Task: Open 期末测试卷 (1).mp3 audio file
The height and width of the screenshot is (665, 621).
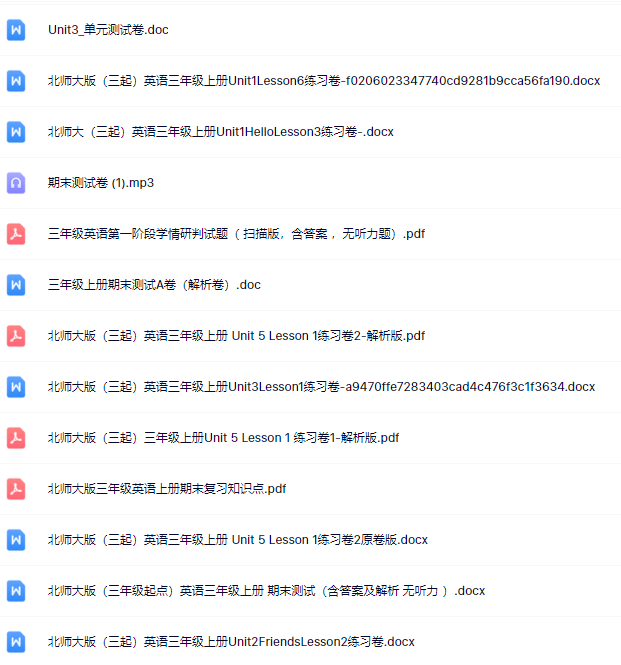Action: click(x=100, y=183)
